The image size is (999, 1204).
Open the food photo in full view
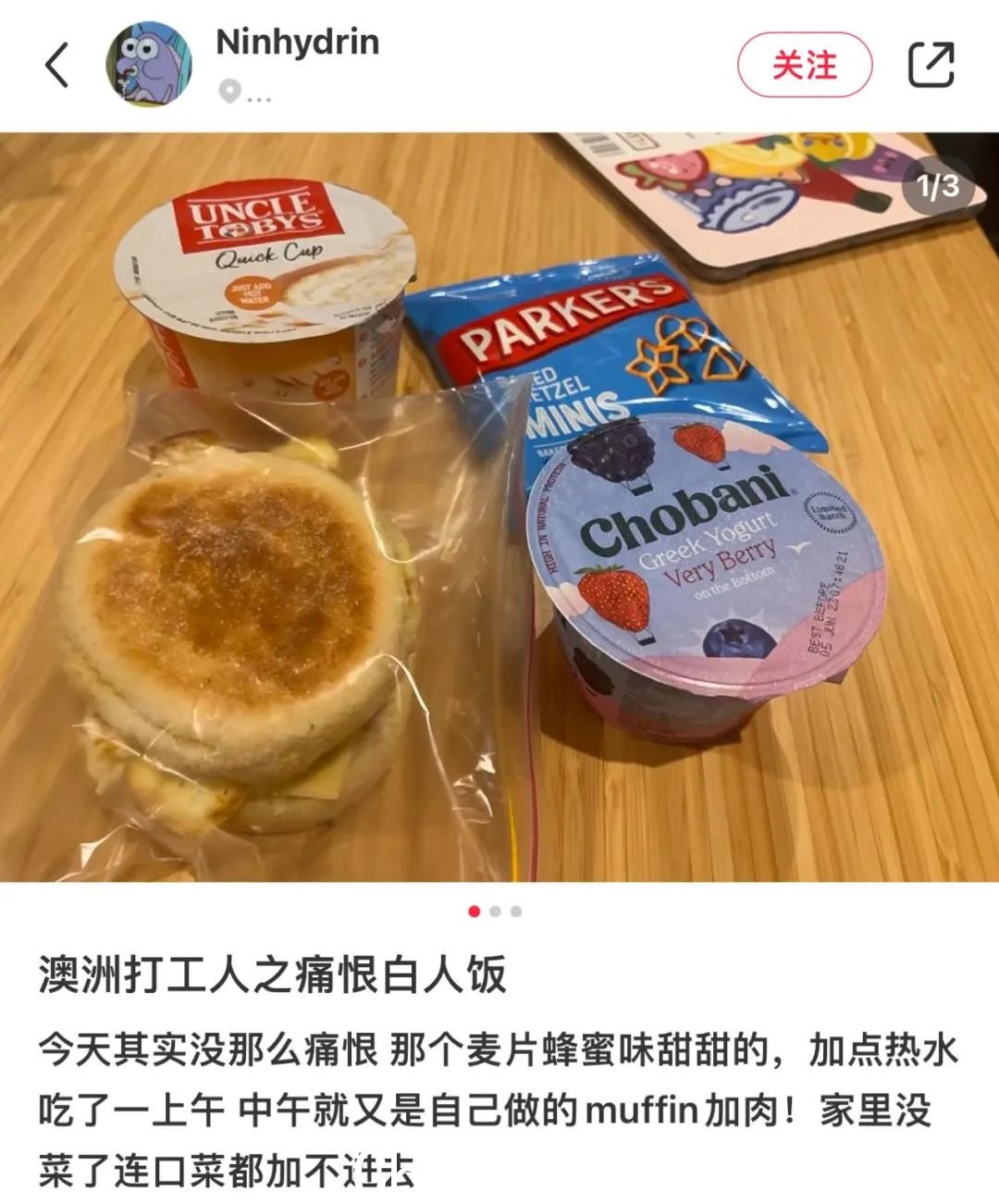coord(499,507)
